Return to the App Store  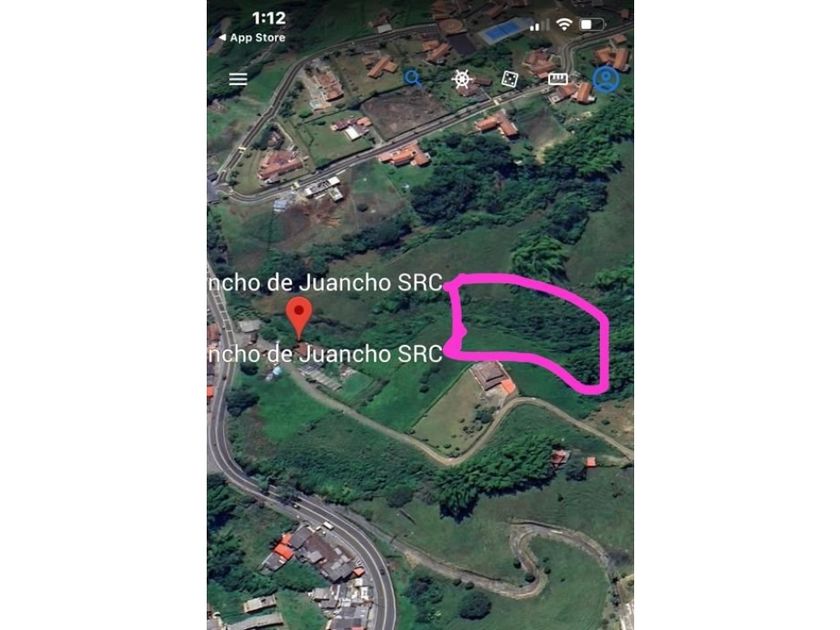(x=252, y=38)
